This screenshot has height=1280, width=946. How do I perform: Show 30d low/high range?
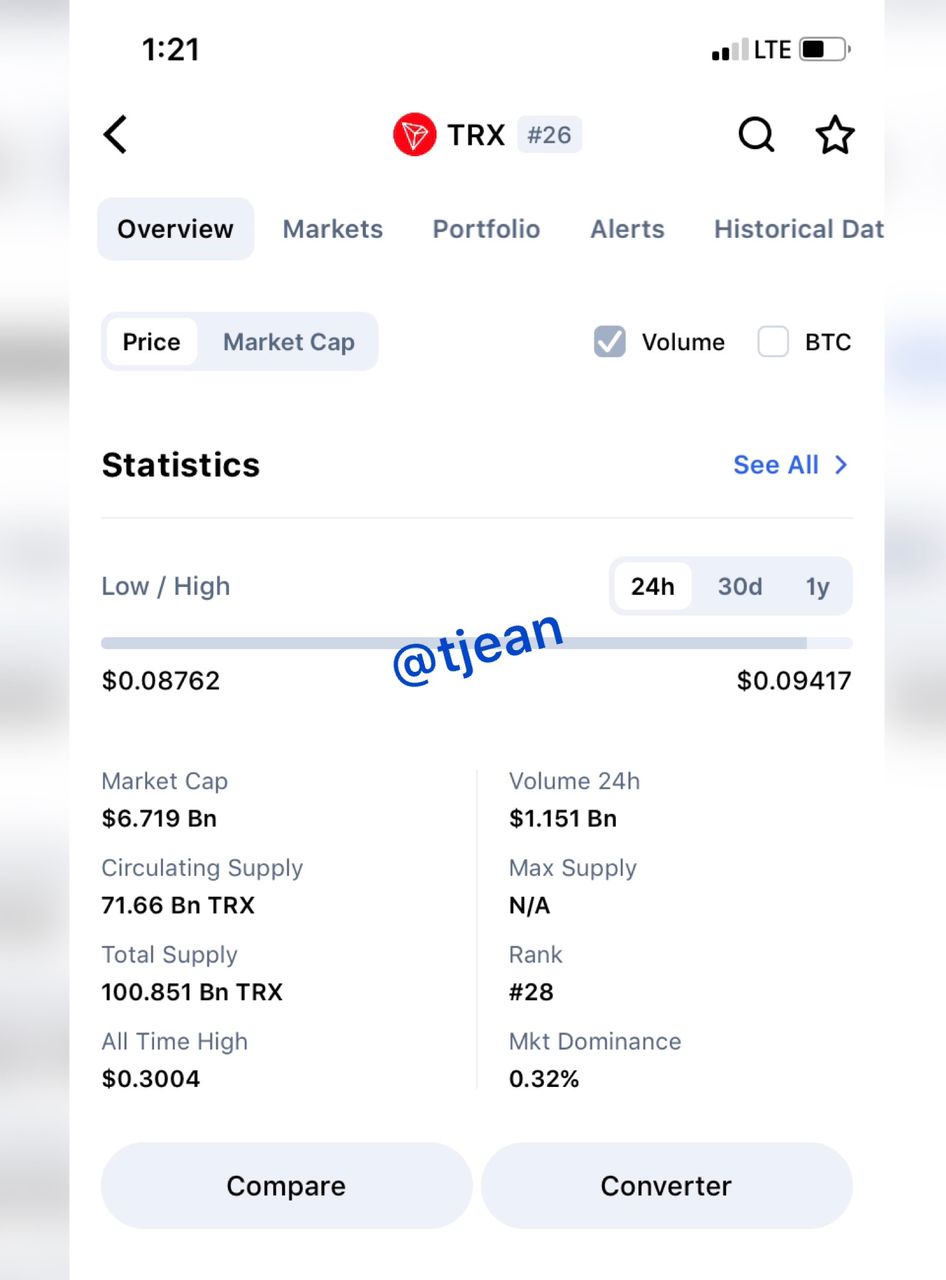click(739, 586)
